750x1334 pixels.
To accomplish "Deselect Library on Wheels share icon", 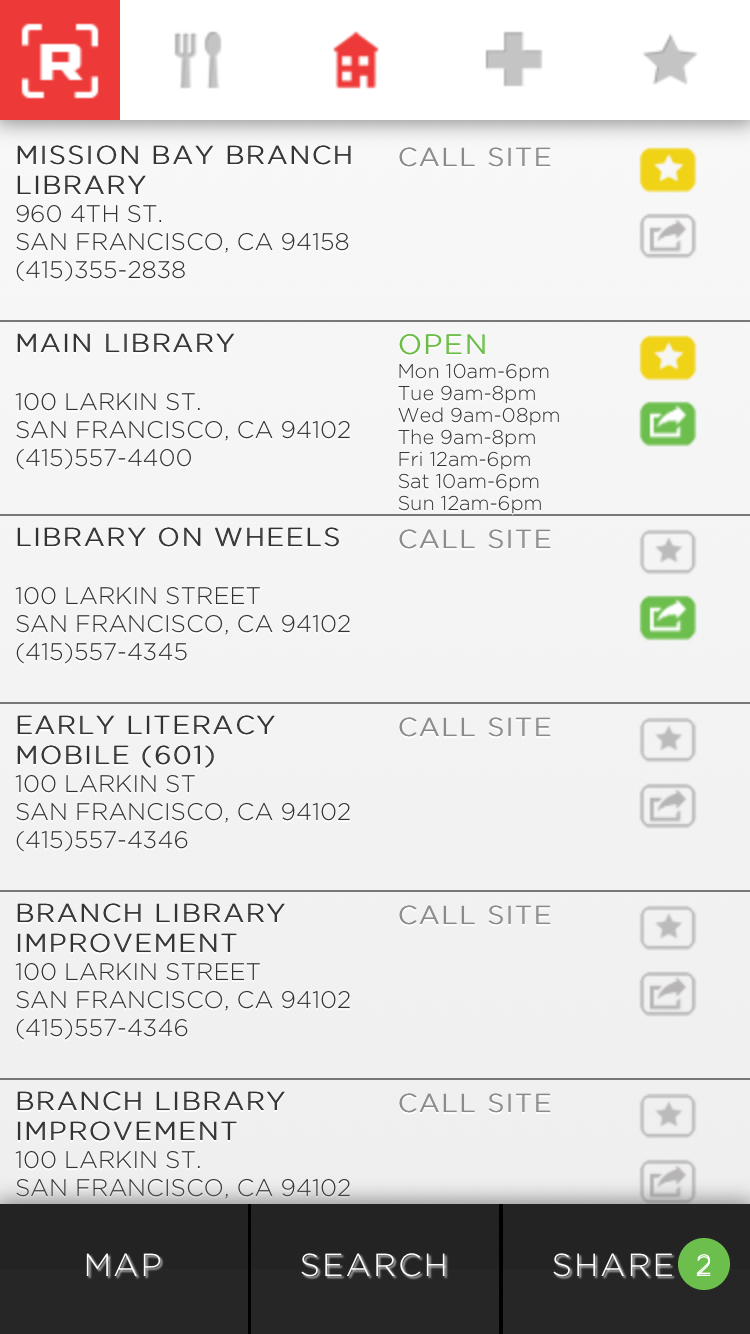I will [668, 619].
